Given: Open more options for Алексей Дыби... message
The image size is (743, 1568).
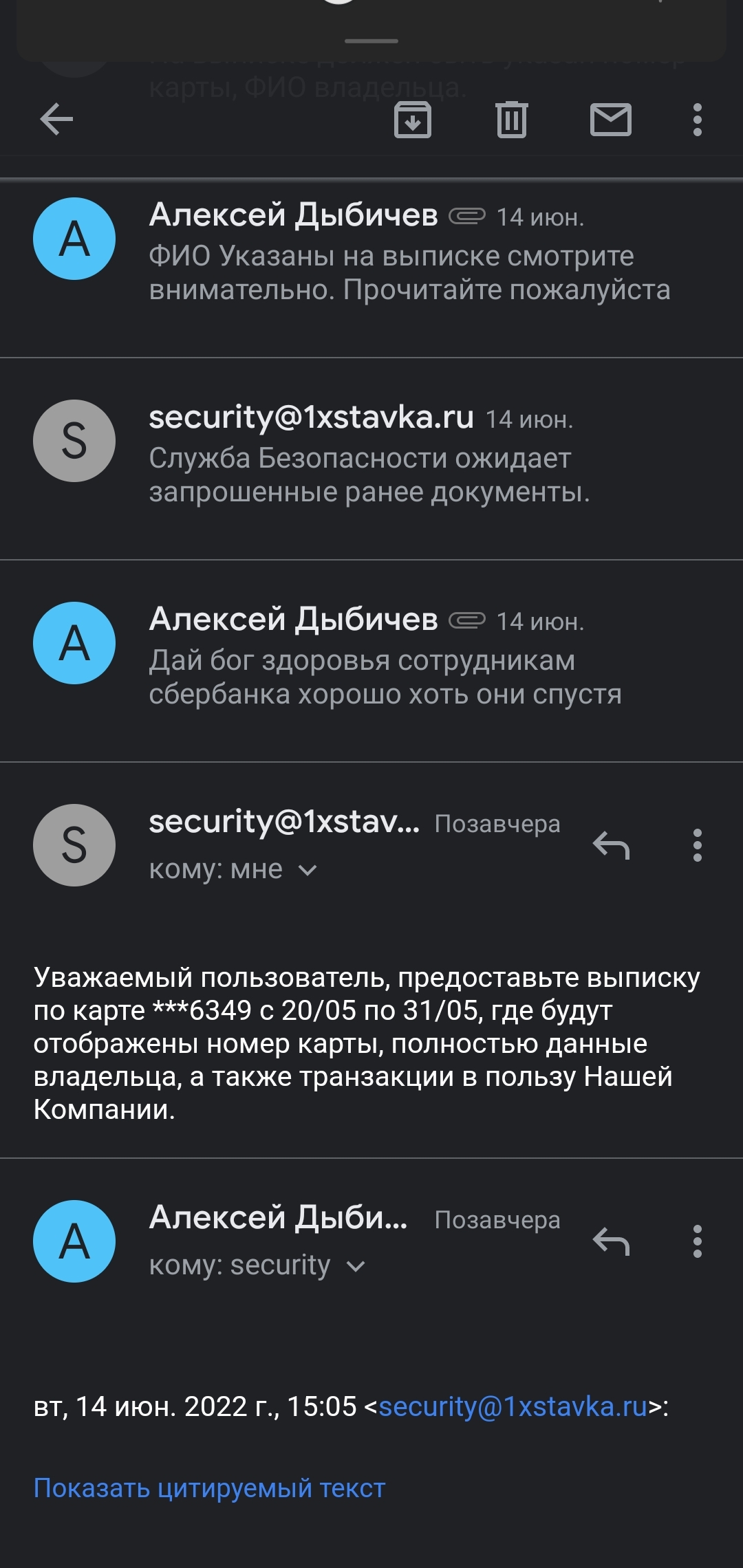Looking at the screenshot, I should pyautogui.click(x=698, y=1241).
